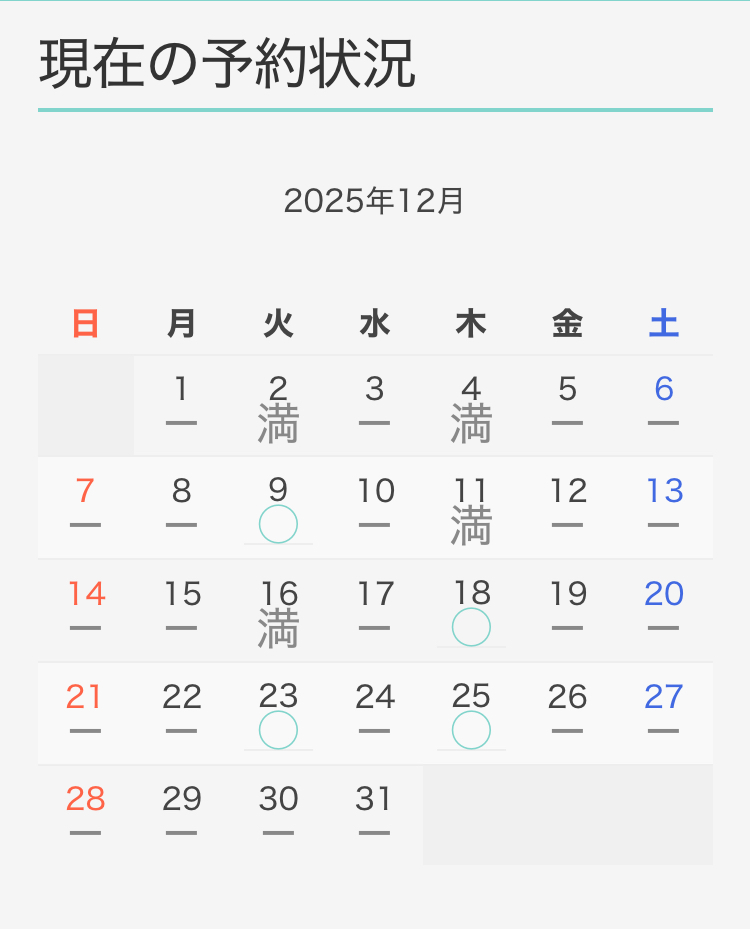Book the open date December 25
Viewport: 750px width, 929px height.
[471, 730]
